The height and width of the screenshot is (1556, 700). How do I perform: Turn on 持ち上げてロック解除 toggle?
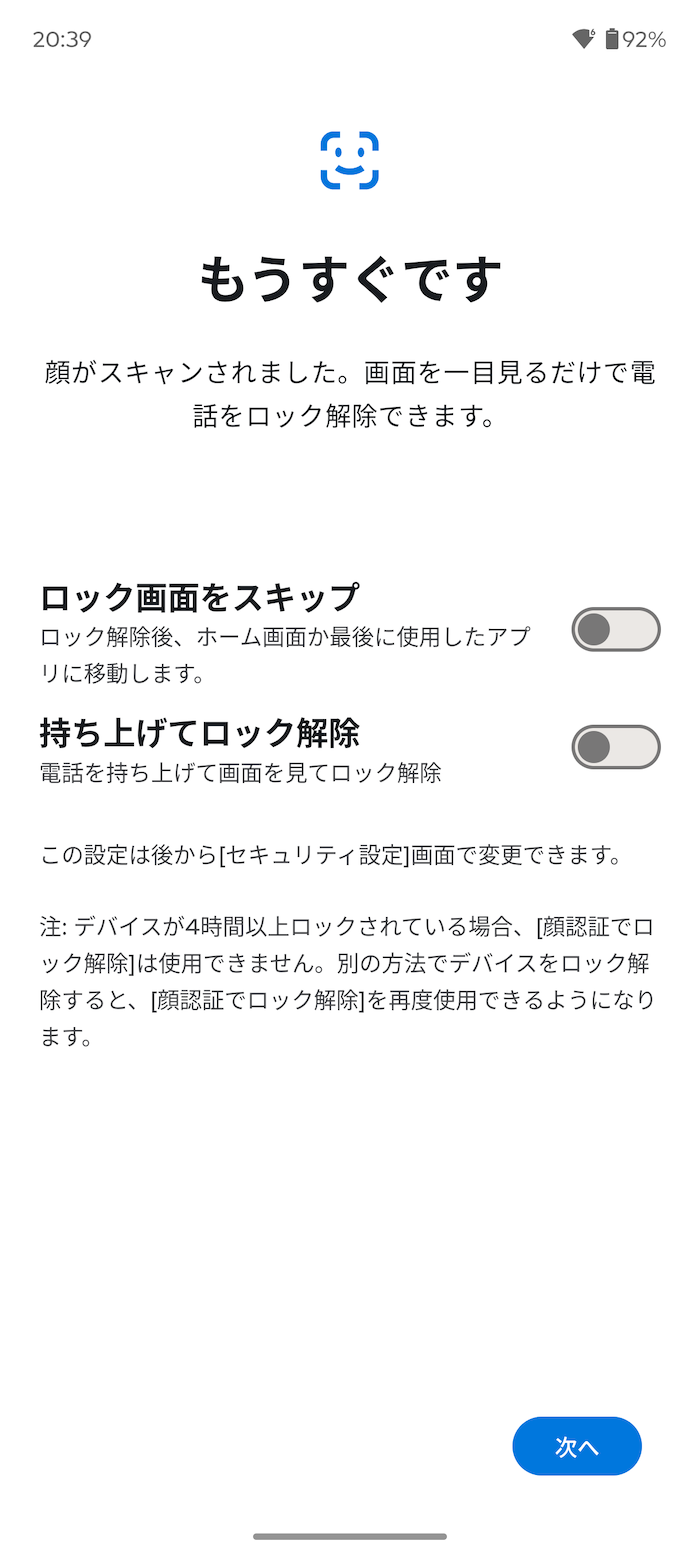pos(616,747)
